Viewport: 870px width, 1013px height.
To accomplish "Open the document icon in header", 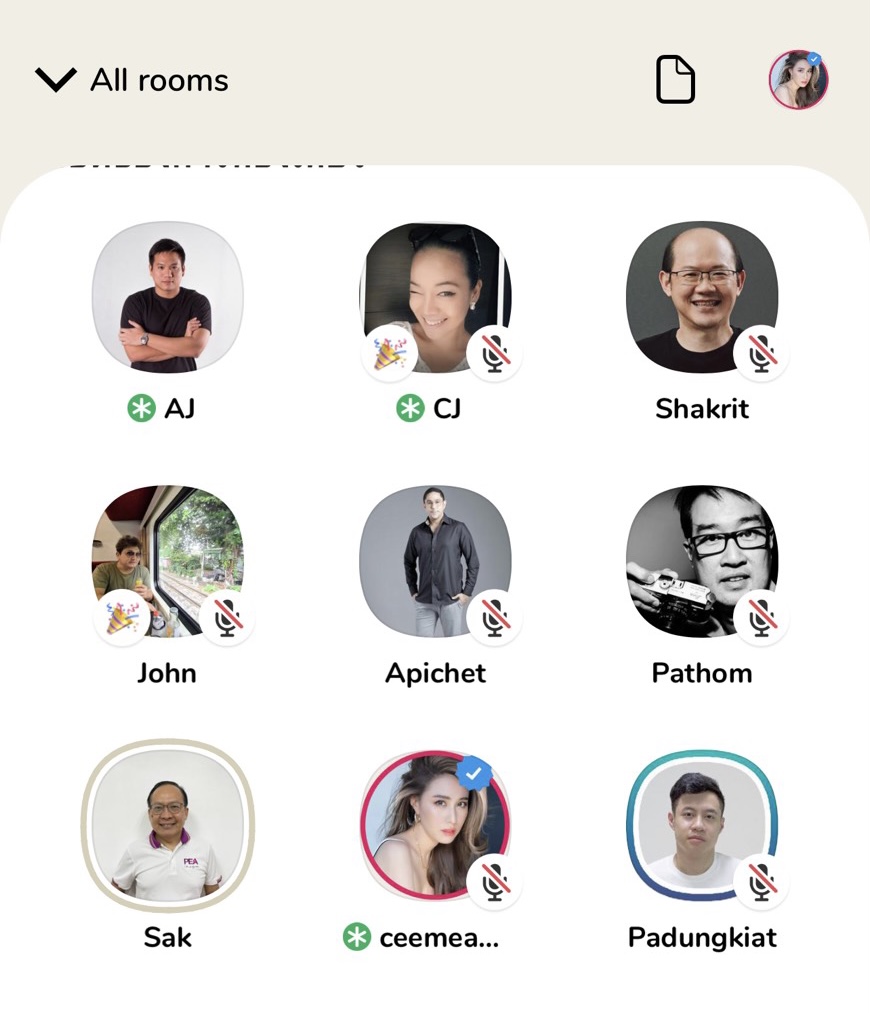I will click(x=675, y=80).
